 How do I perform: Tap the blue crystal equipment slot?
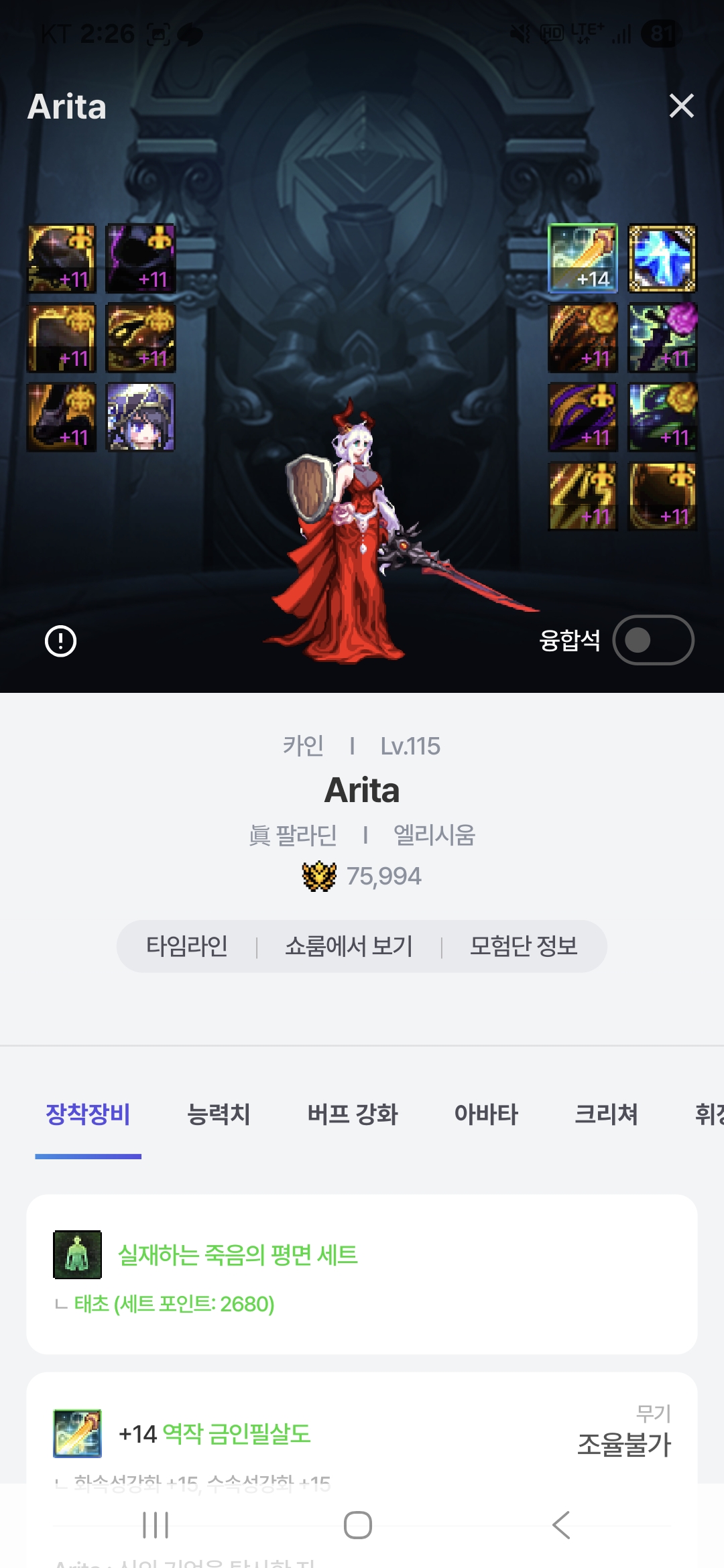coord(662,259)
